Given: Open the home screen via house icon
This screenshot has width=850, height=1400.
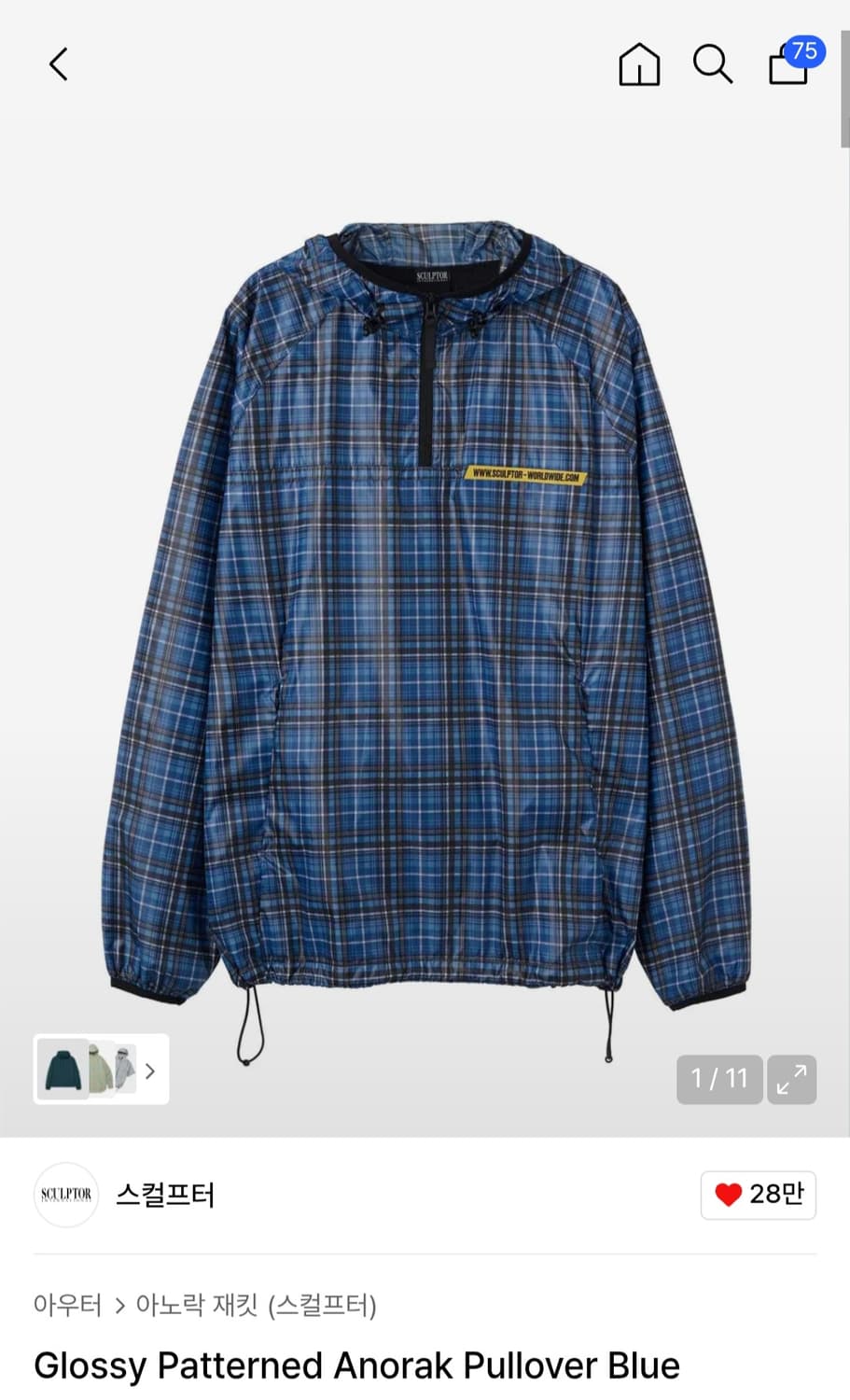Looking at the screenshot, I should pyautogui.click(x=638, y=64).
